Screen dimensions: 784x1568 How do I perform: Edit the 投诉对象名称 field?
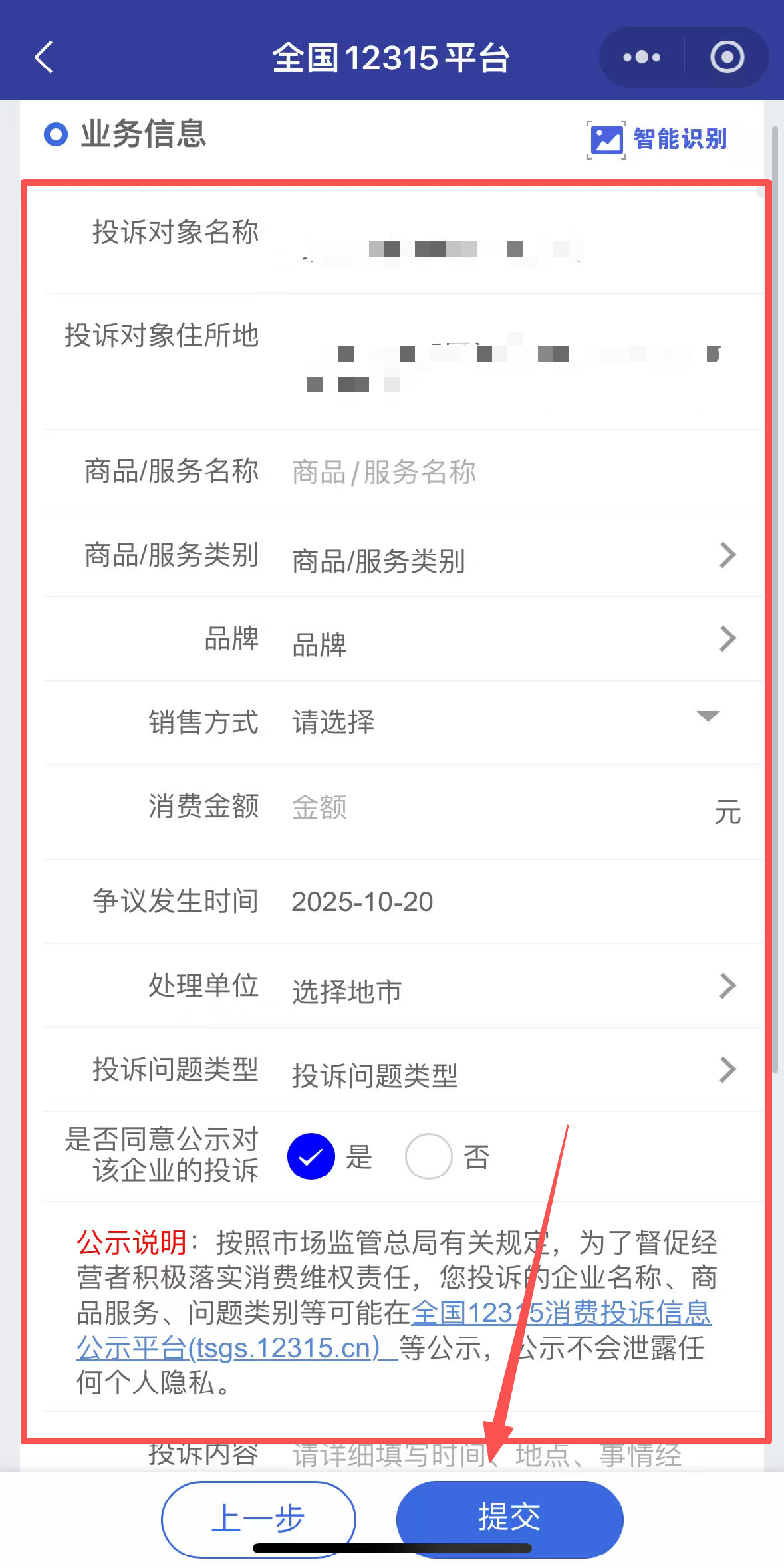pyautogui.click(x=505, y=249)
